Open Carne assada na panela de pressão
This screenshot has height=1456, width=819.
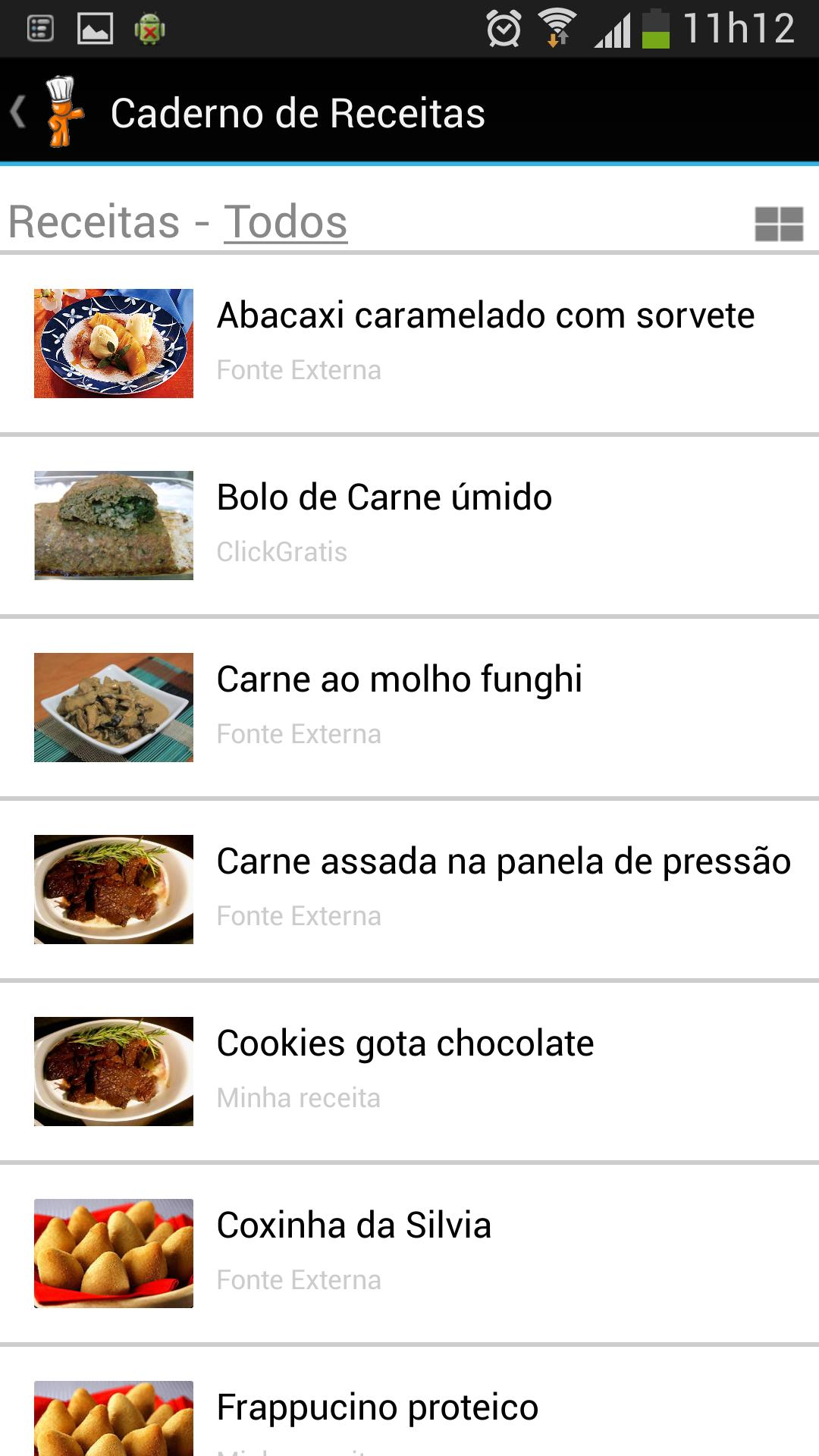tap(409, 887)
